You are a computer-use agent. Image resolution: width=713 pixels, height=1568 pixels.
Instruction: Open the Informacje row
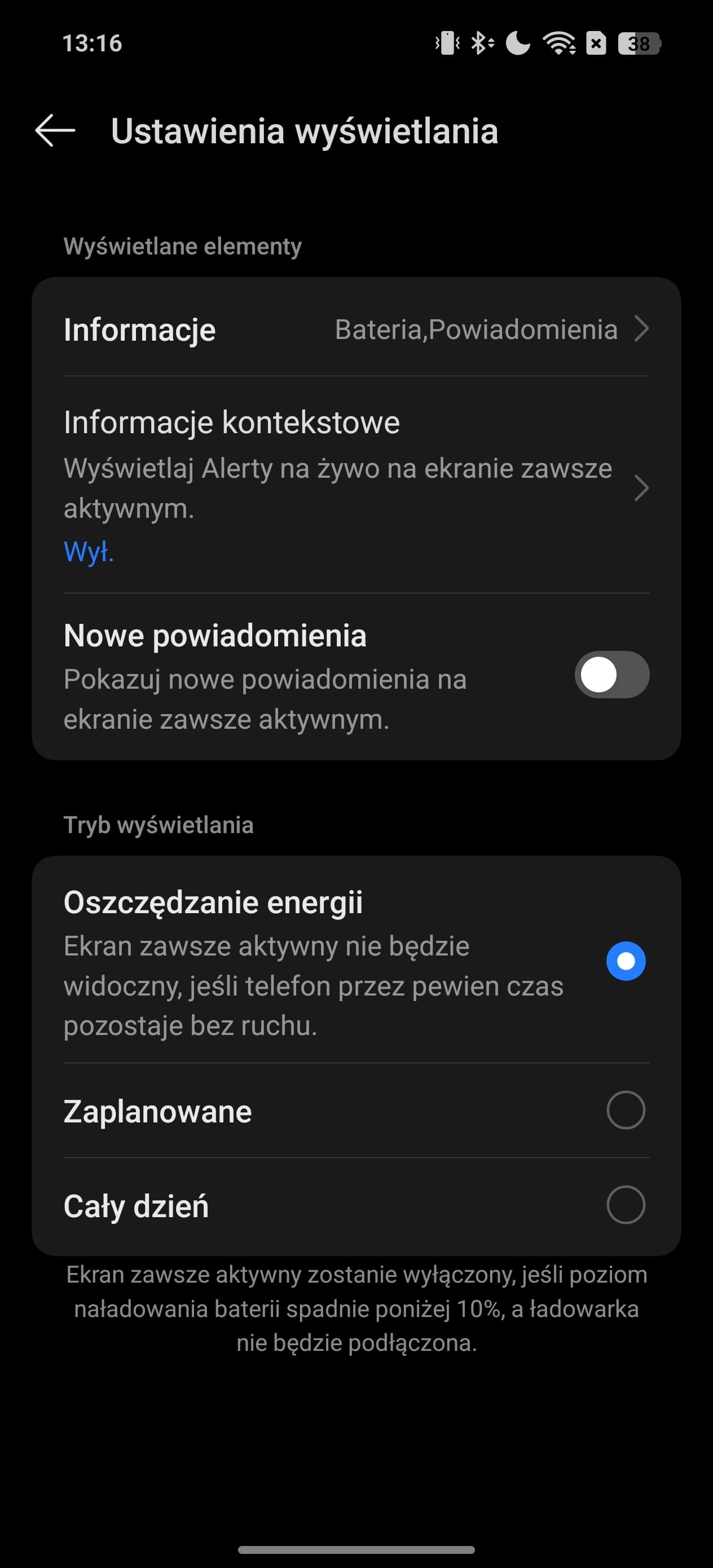[x=356, y=329]
